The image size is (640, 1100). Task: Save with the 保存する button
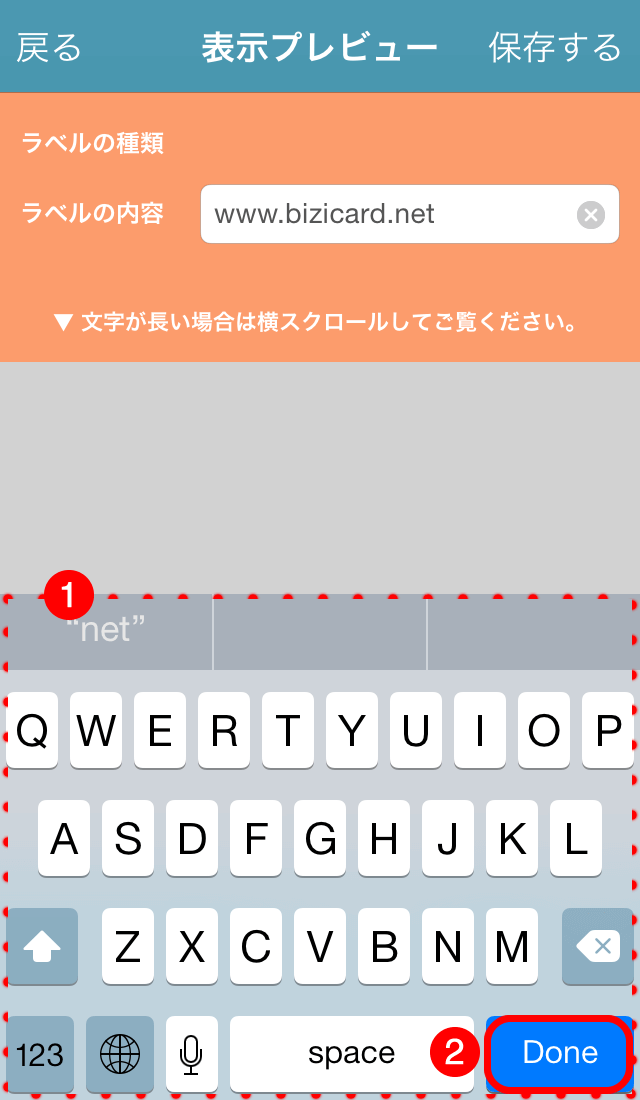tap(555, 48)
